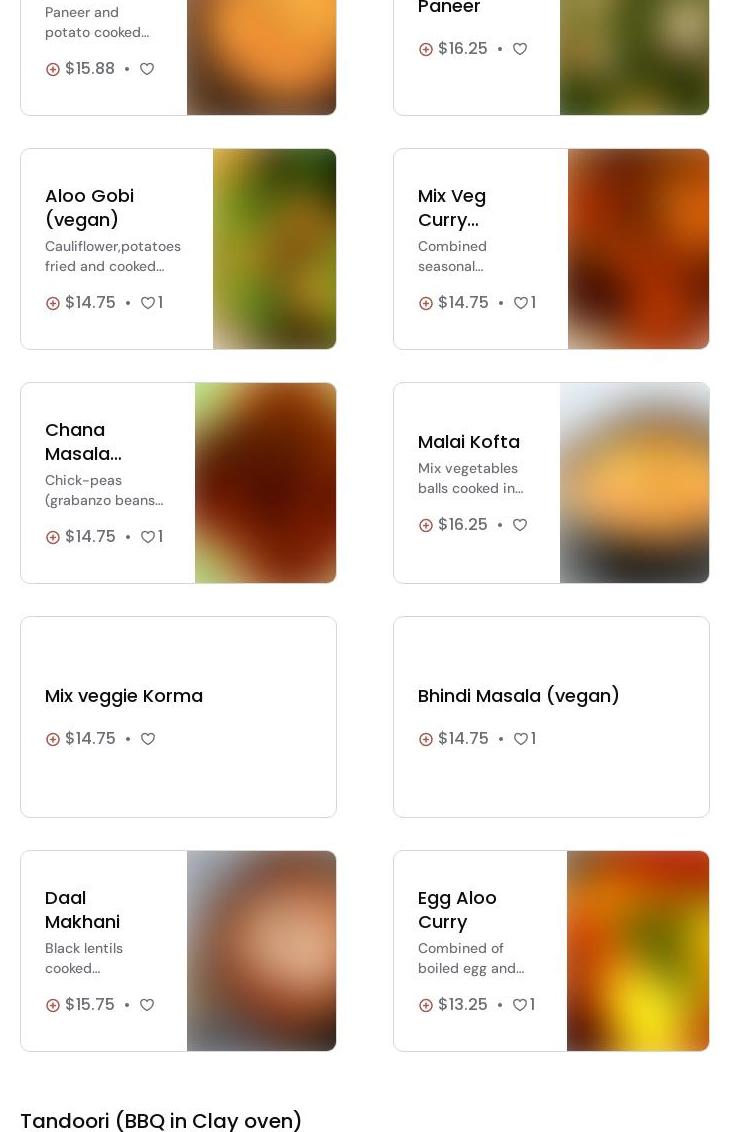
Task: Like the $15.88 paneer and potato dish
Action: click(x=147, y=69)
